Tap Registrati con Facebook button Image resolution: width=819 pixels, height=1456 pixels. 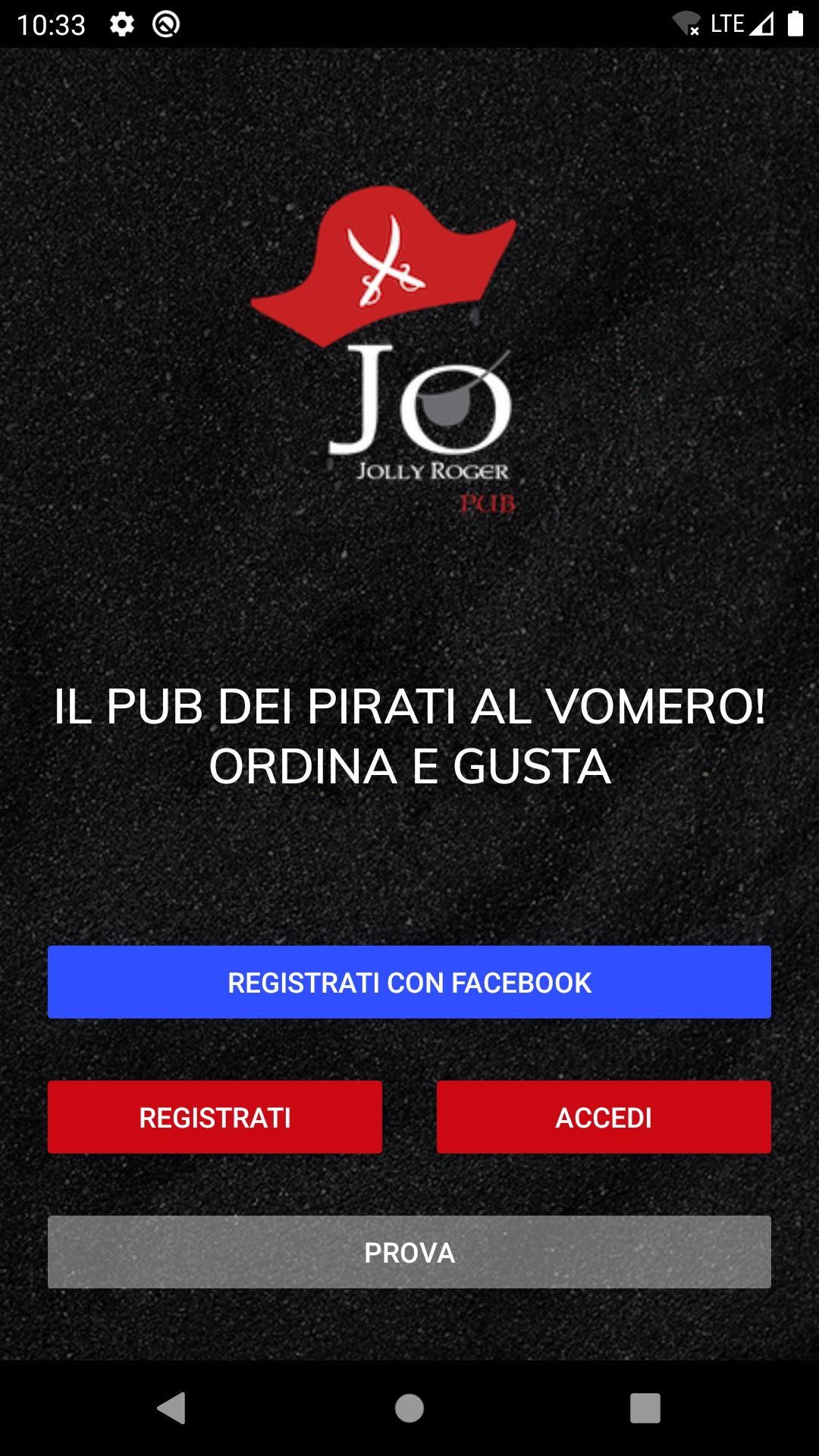[409, 982]
